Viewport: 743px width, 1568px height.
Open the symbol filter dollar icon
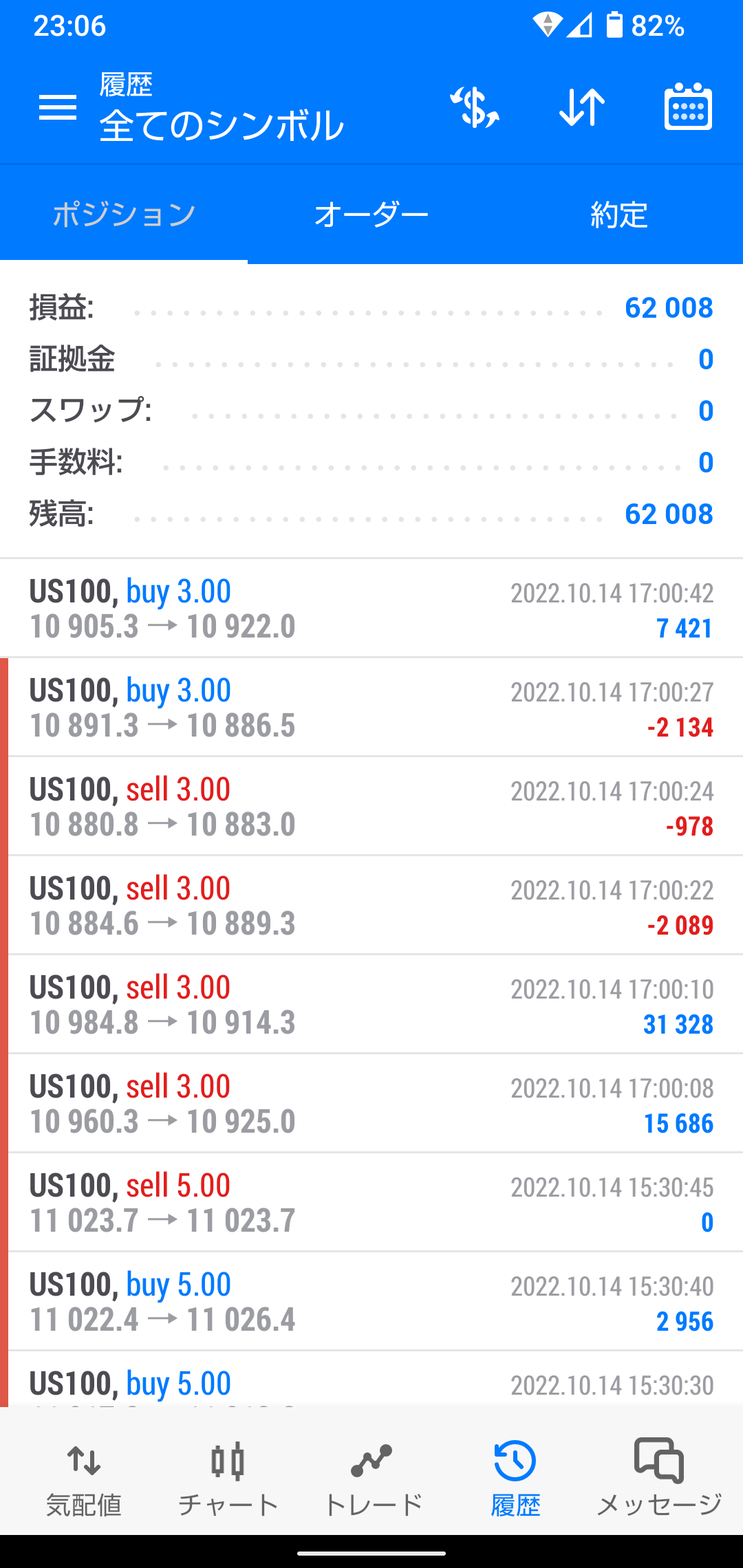coord(475,107)
